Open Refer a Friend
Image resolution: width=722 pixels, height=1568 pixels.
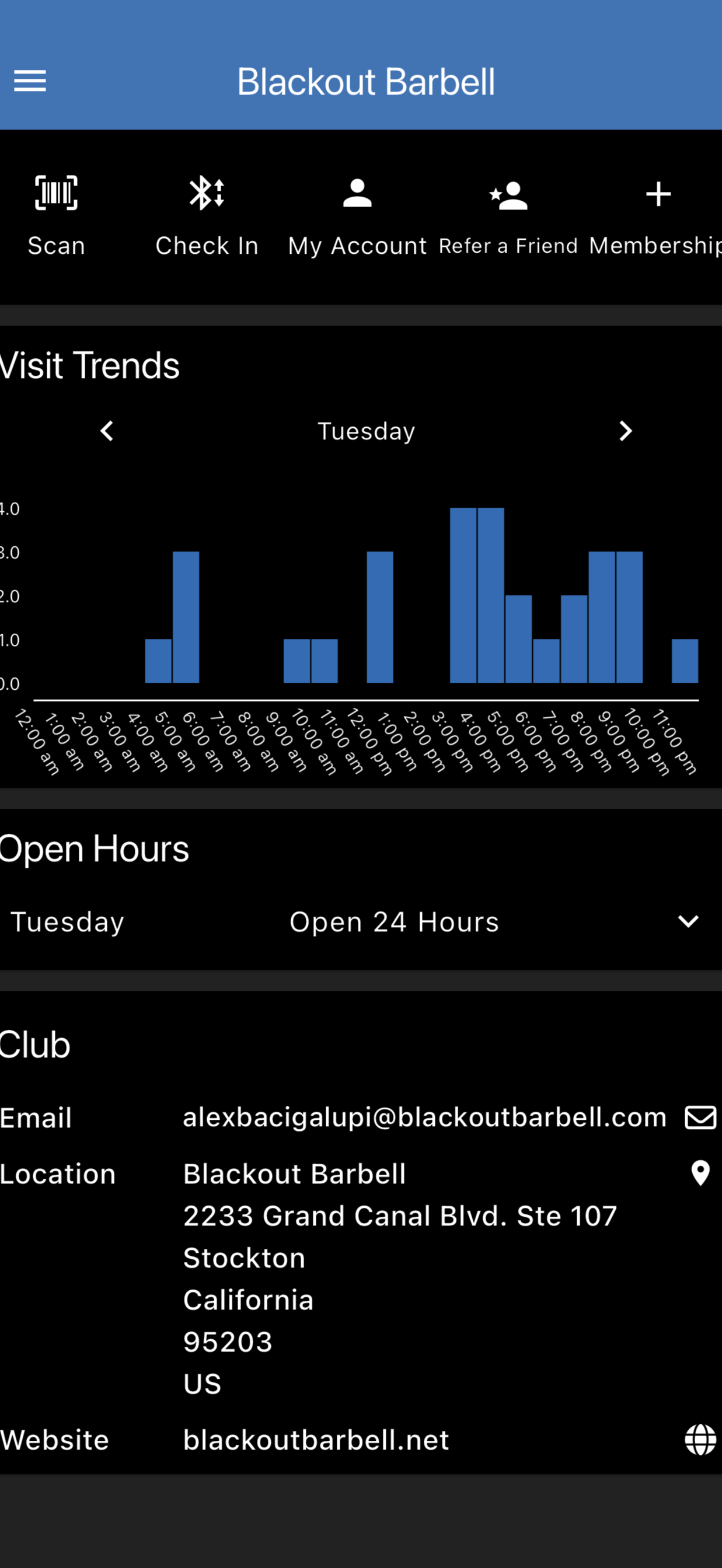(508, 215)
